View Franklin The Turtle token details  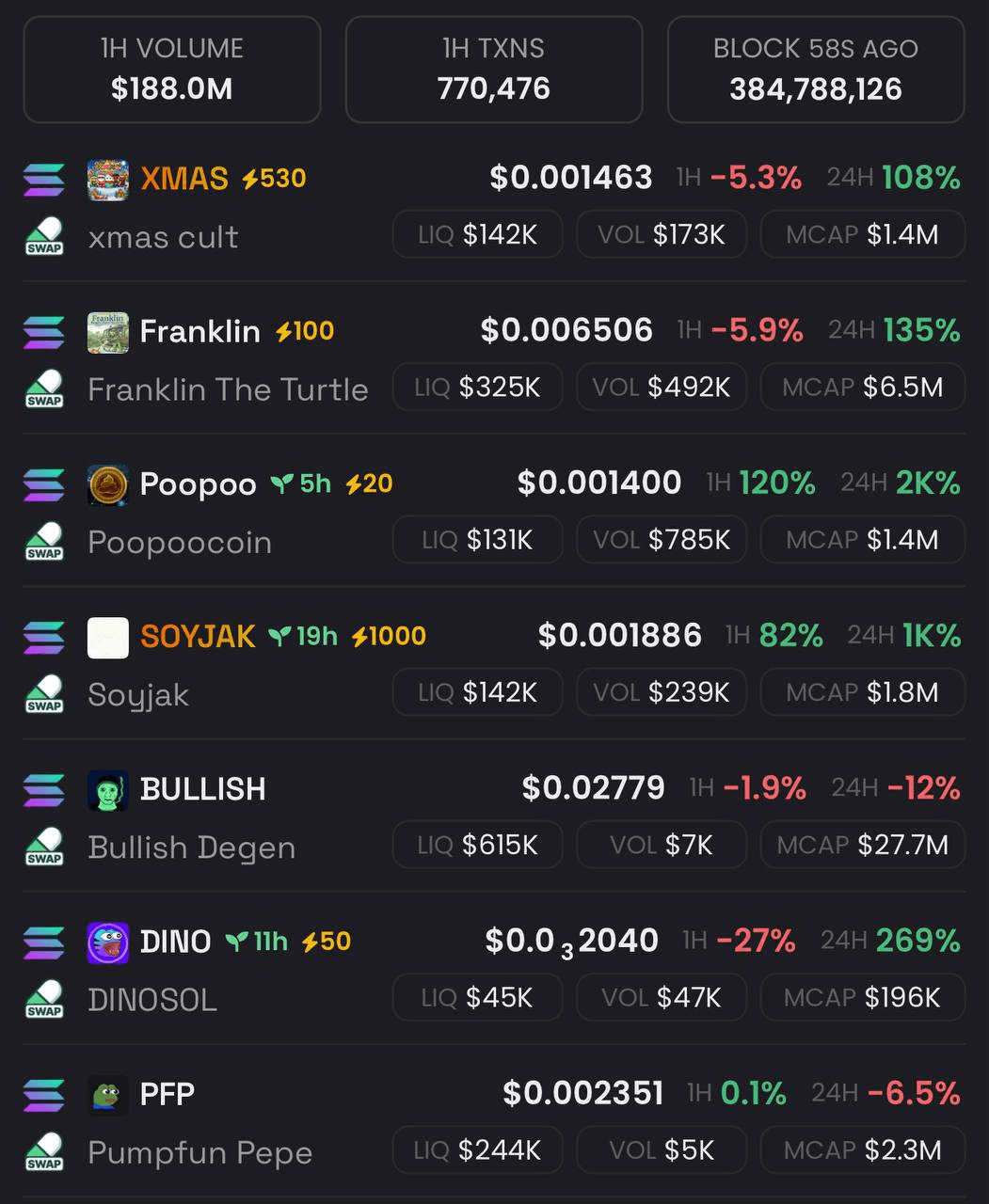tap(199, 331)
